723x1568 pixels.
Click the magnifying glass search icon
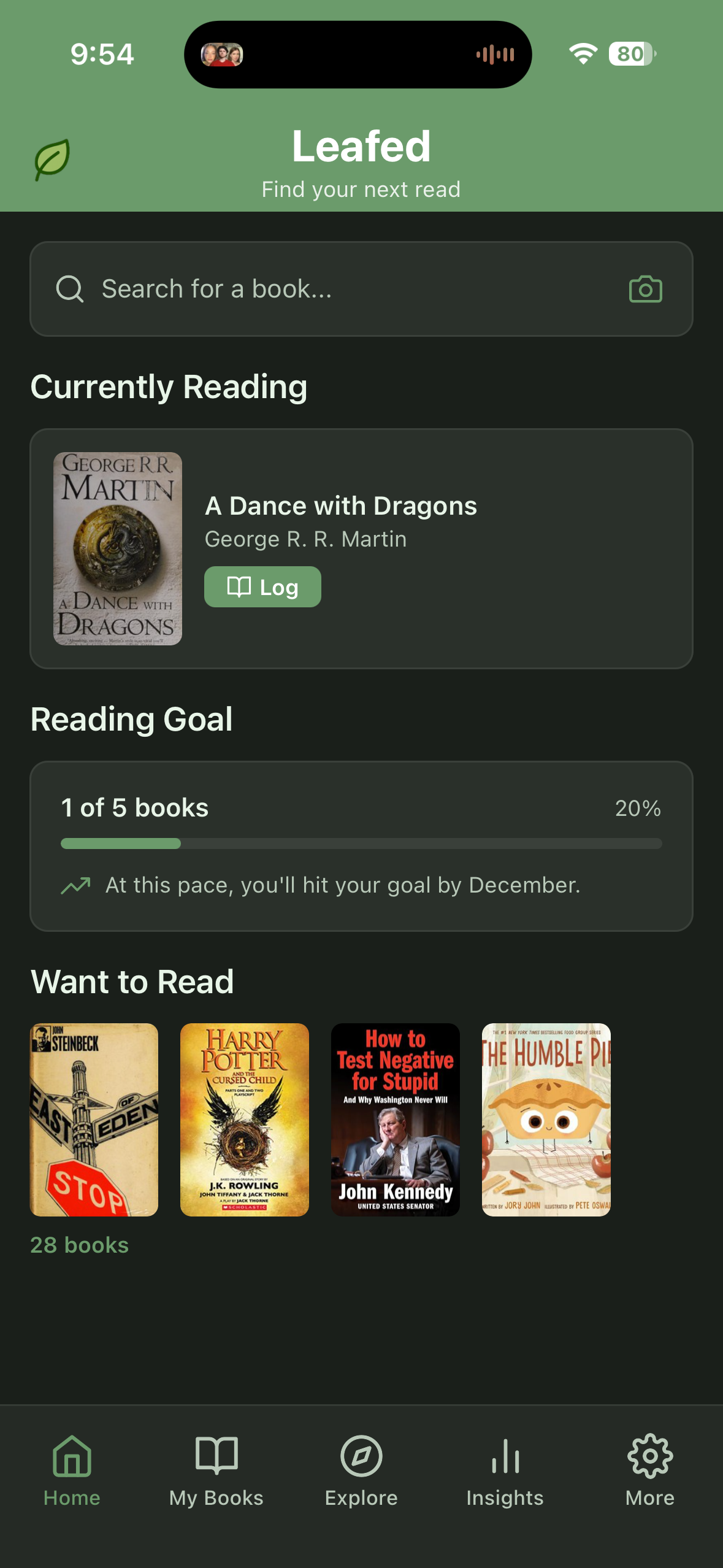70,288
